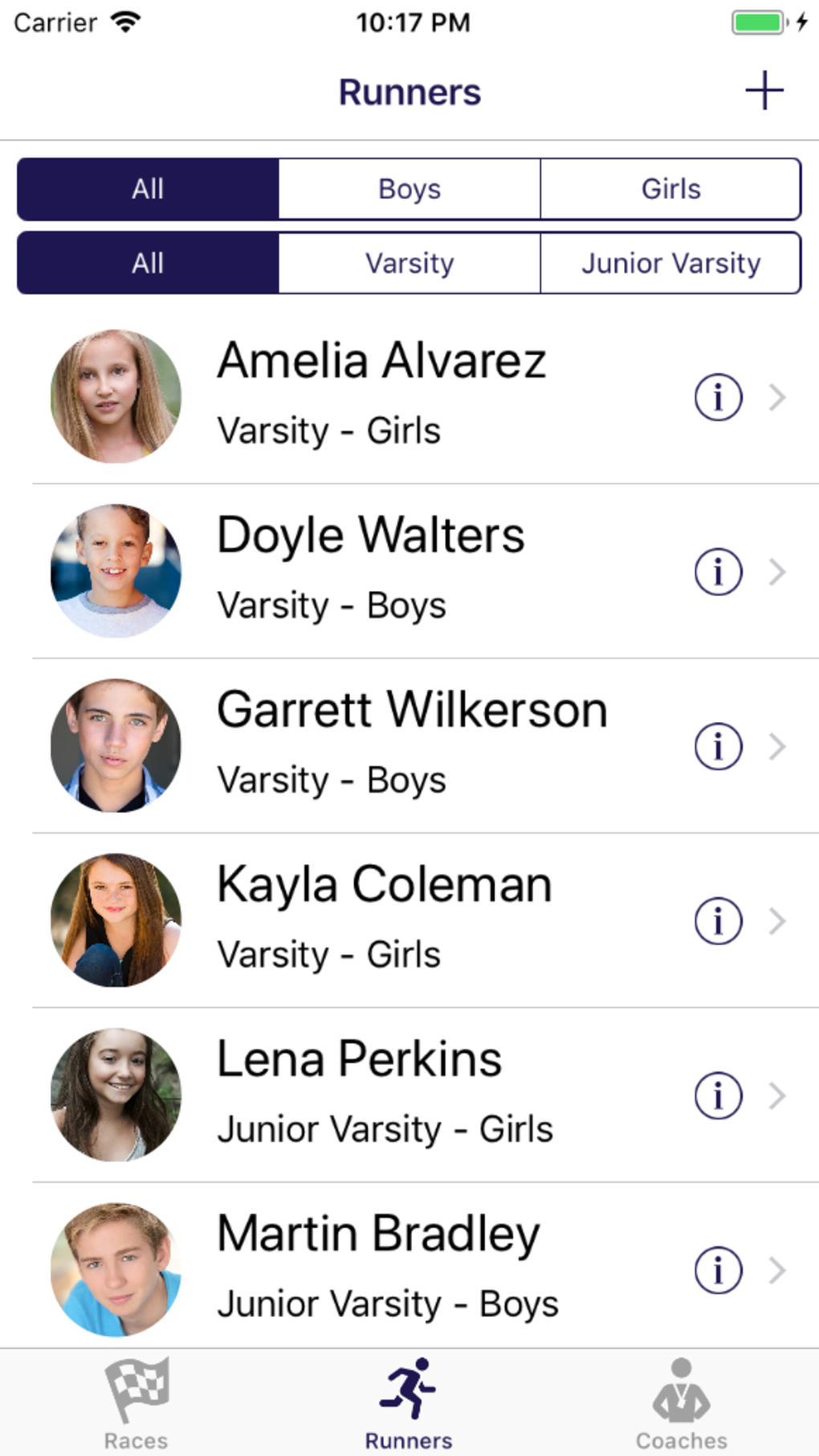
Task: Show only Varsity runners
Action: [x=409, y=263]
